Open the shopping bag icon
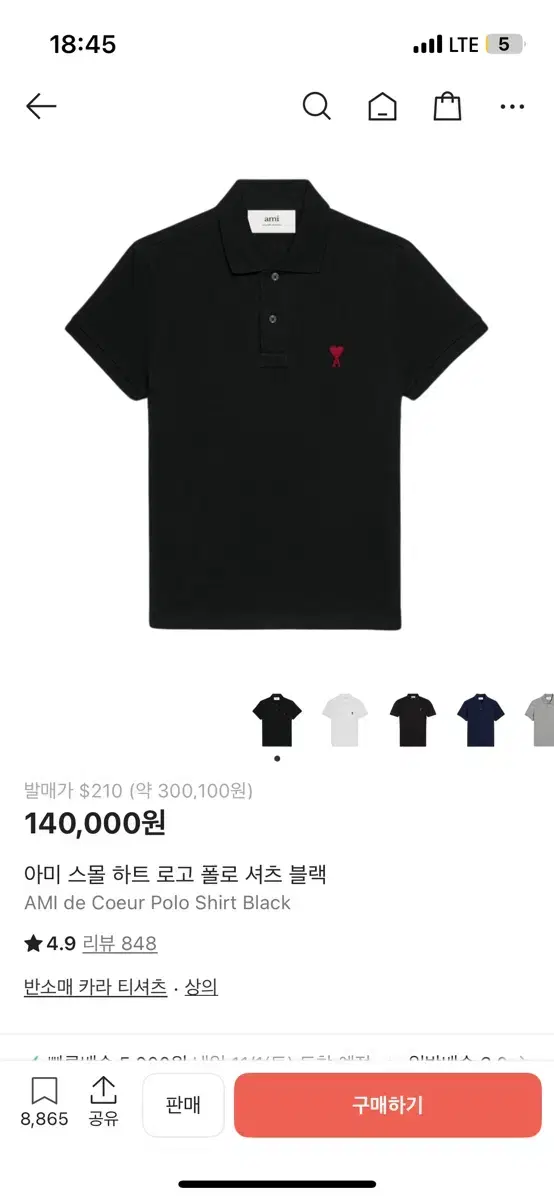 pyautogui.click(x=447, y=106)
